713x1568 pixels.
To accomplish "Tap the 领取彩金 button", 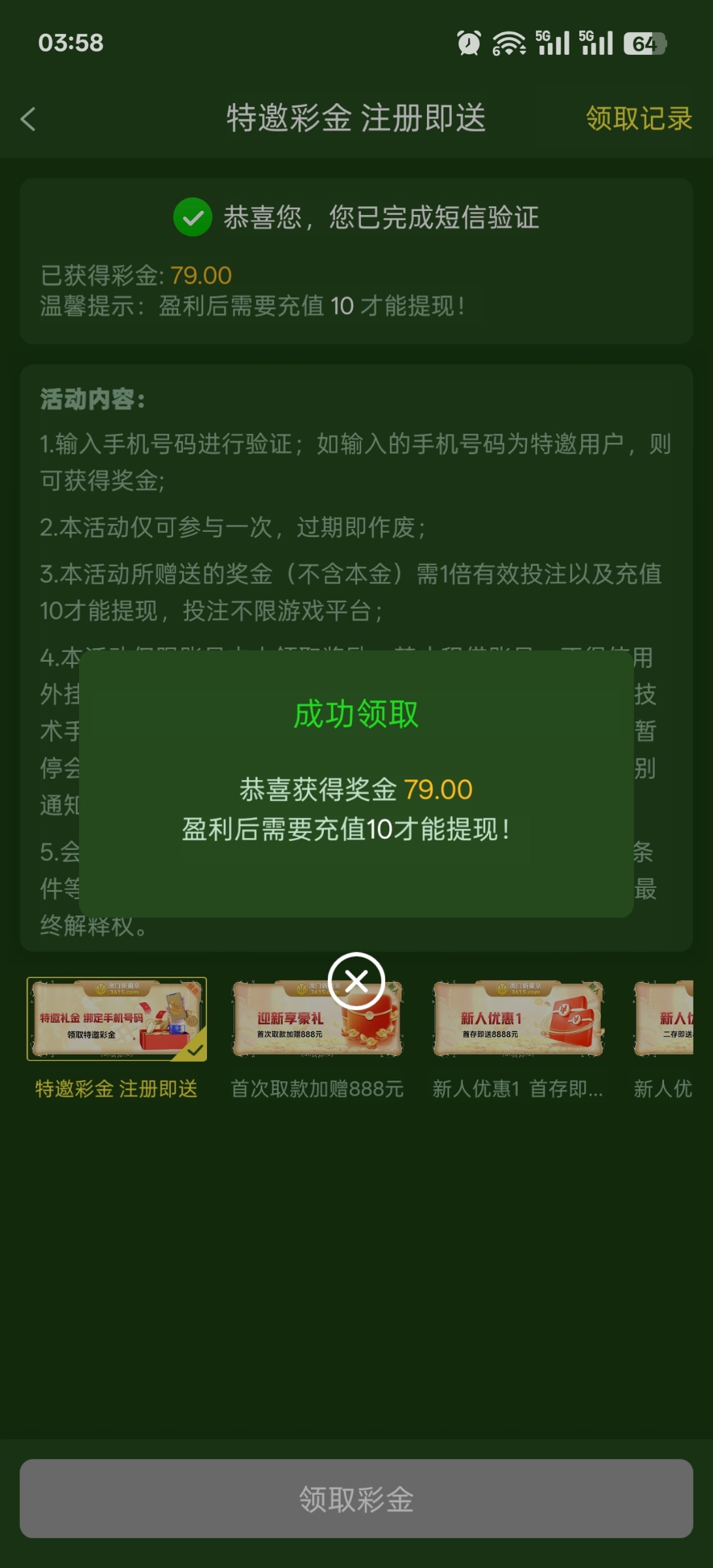I will pyautogui.click(x=356, y=1499).
